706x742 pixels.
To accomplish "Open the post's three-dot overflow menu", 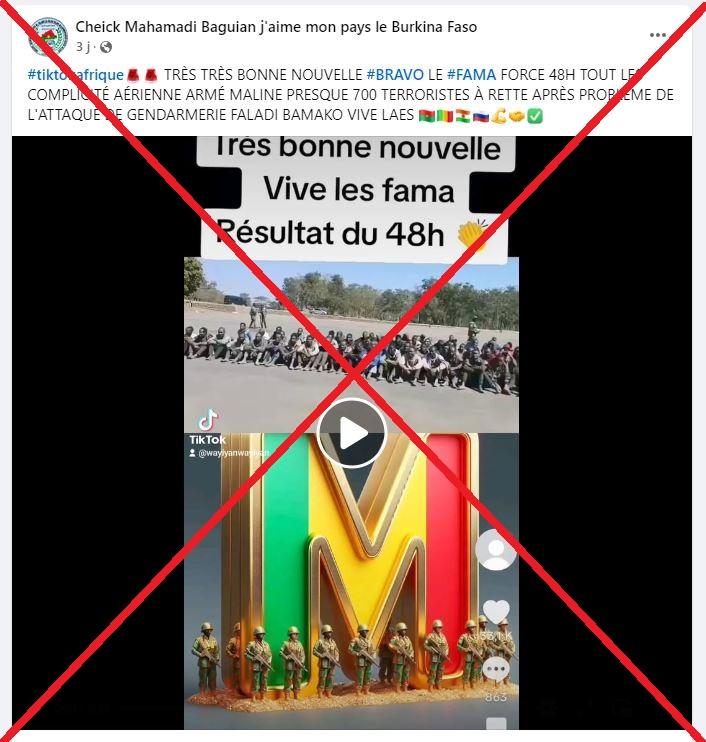I will (x=657, y=35).
